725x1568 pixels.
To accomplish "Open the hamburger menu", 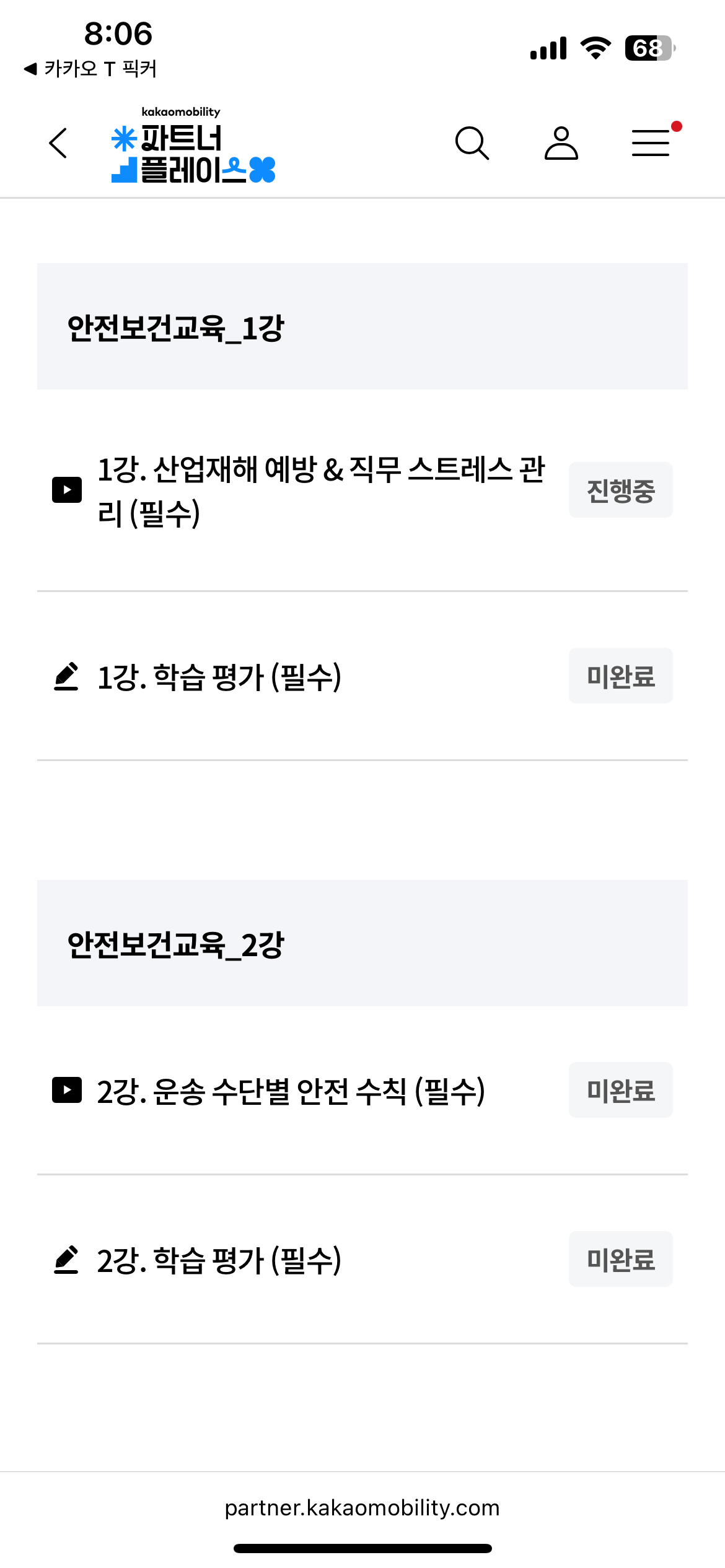I will (x=651, y=142).
